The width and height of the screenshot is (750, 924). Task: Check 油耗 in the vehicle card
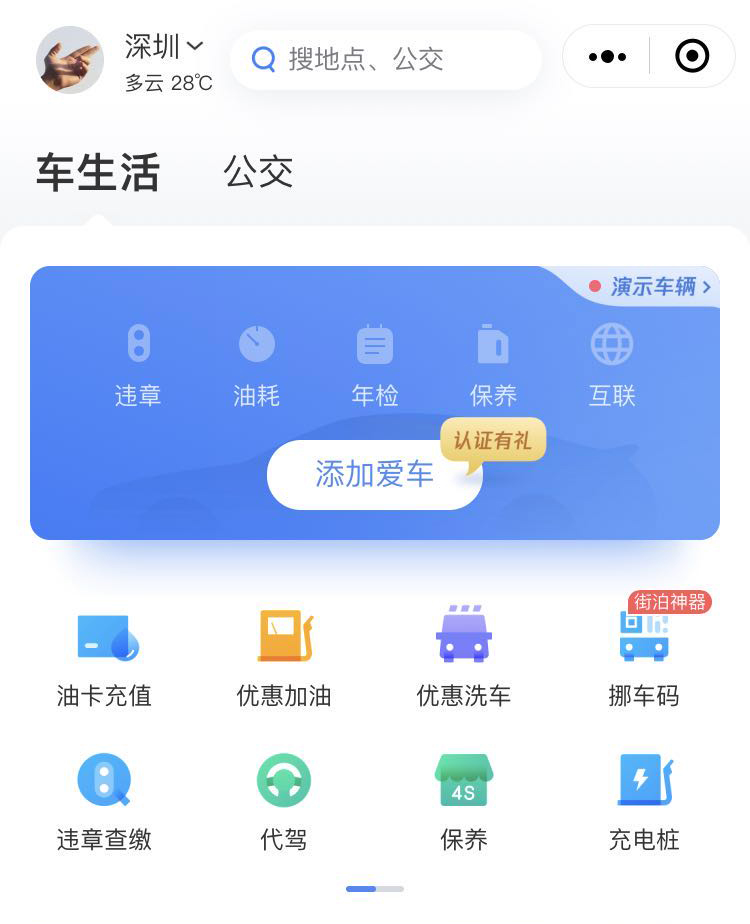tap(256, 365)
